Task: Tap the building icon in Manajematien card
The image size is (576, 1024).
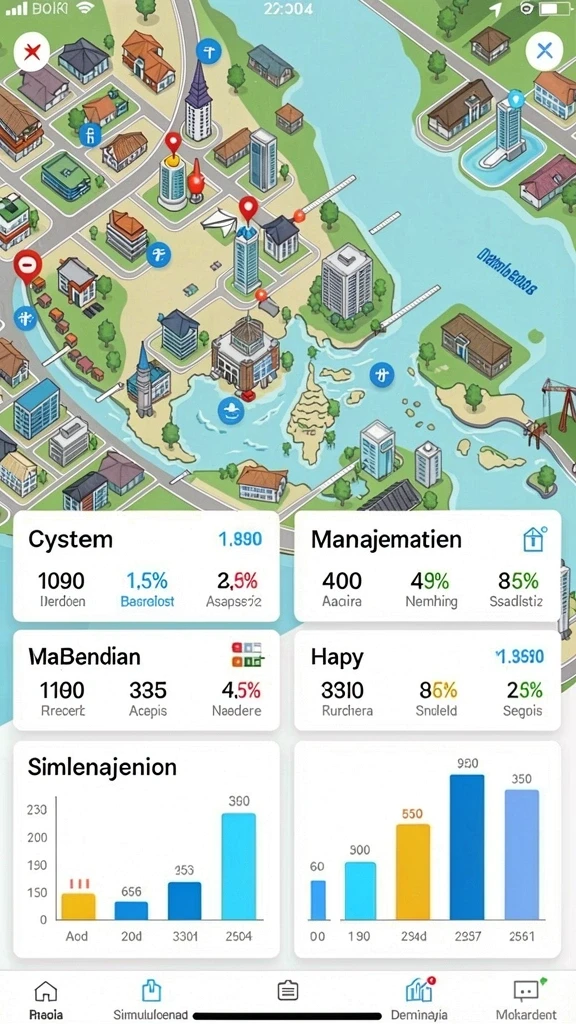Action: point(534,539)
